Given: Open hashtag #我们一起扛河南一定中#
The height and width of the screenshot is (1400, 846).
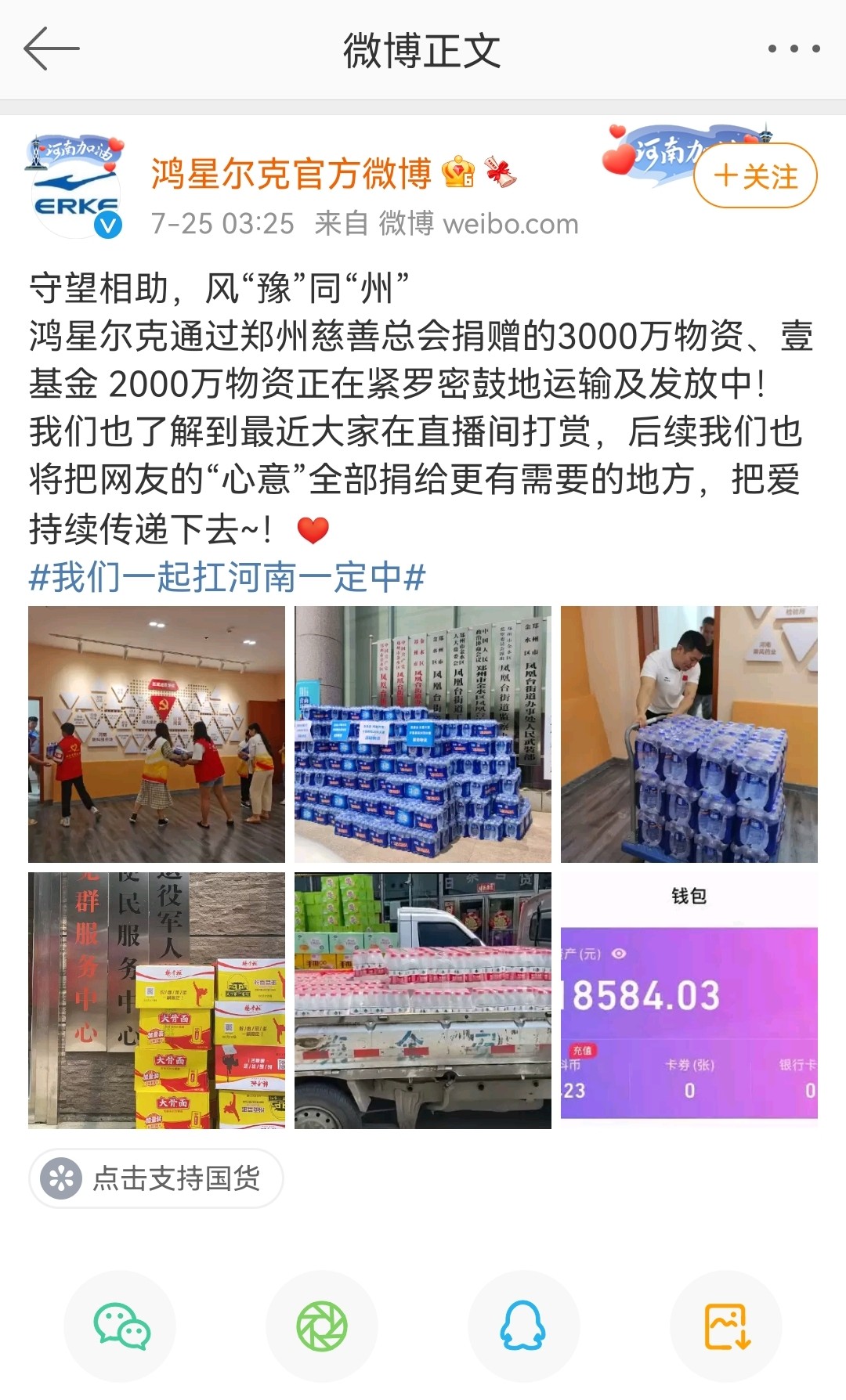Looking at the screenshot, I should tap(227, 578).
